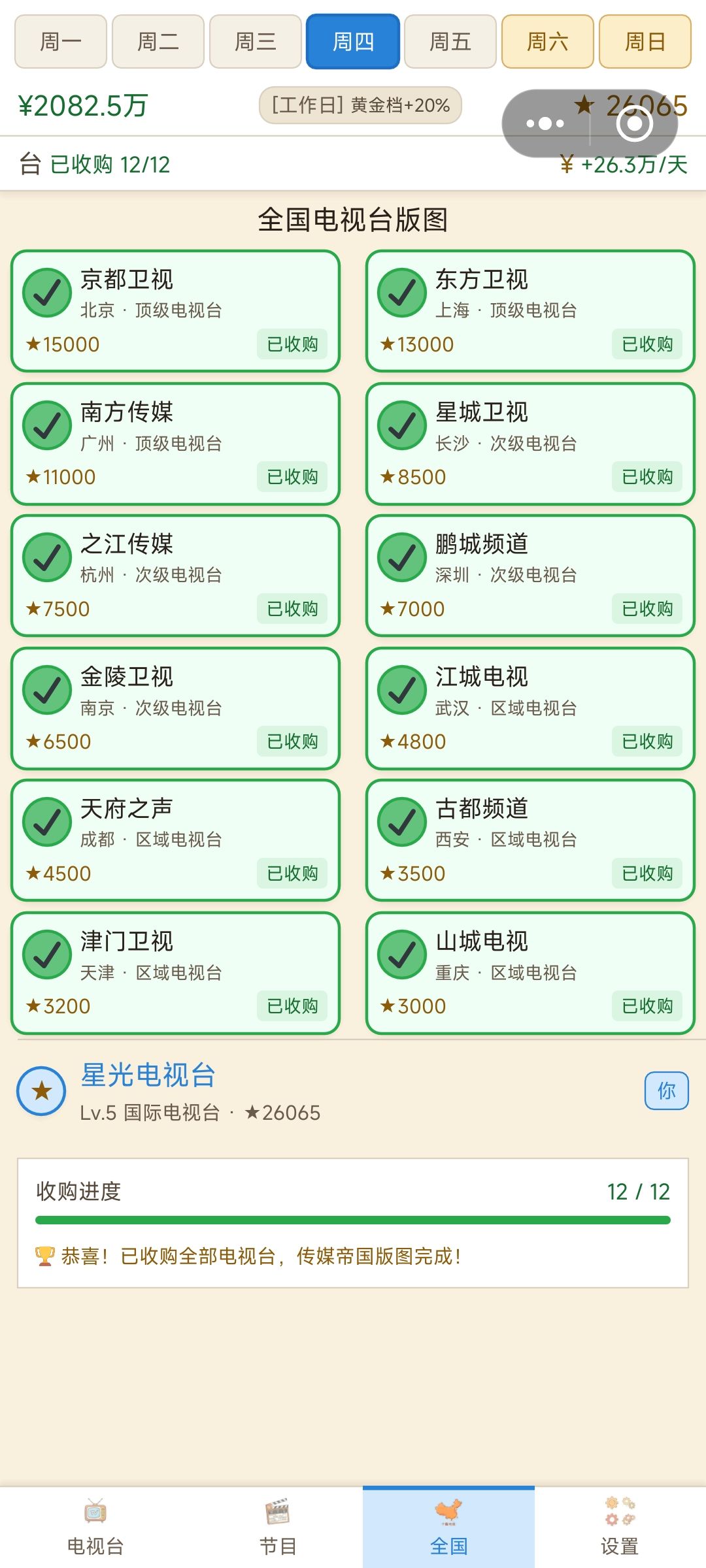The height and width of the screenshot is (1568, 706).
Task: Open the mini program more options menu
Action: click(x=546, y=123)
